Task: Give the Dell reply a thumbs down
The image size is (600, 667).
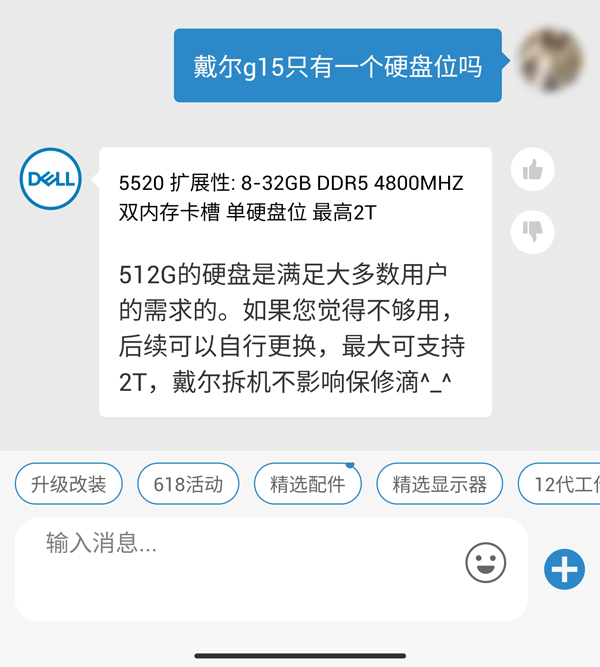Action: point(532,232)
